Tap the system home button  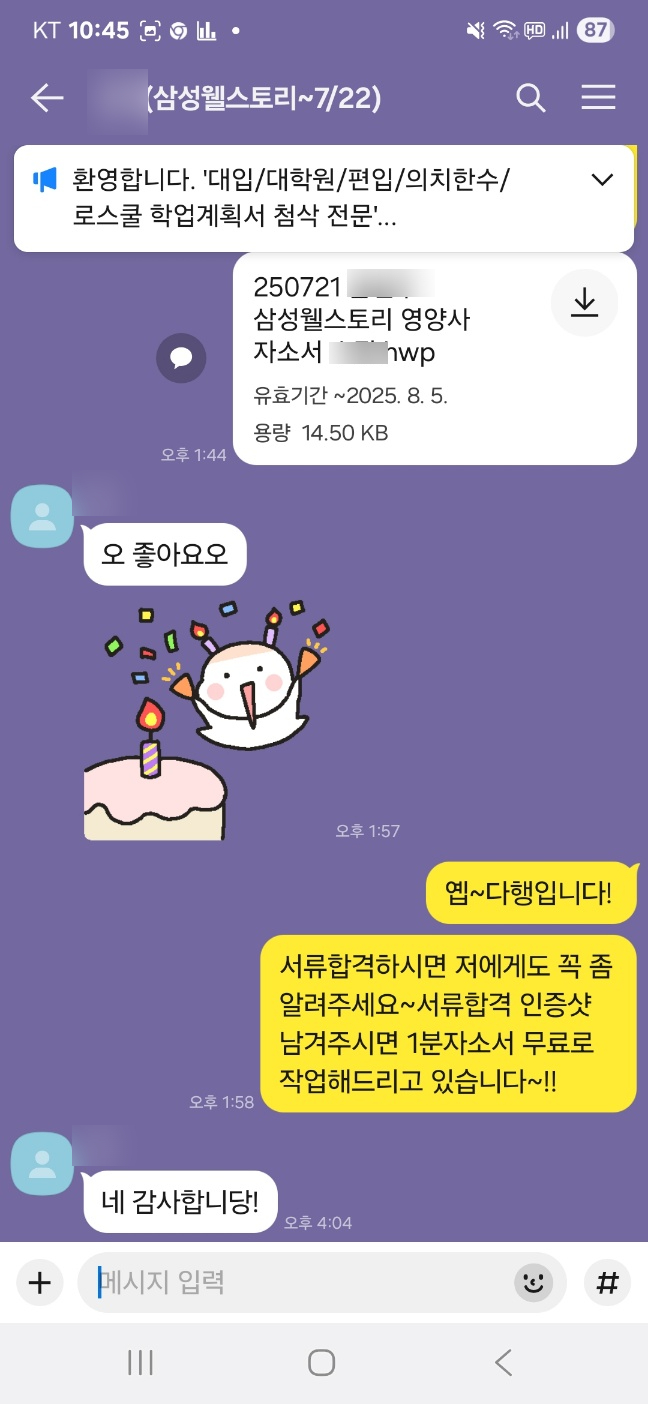322,1362
